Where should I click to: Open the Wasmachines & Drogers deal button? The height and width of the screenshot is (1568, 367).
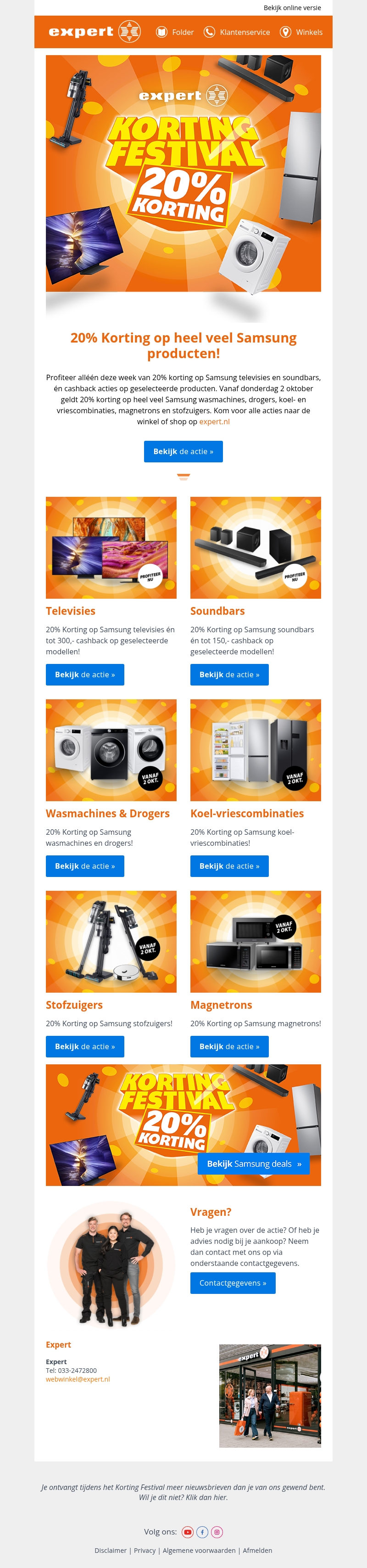[84, 865]
